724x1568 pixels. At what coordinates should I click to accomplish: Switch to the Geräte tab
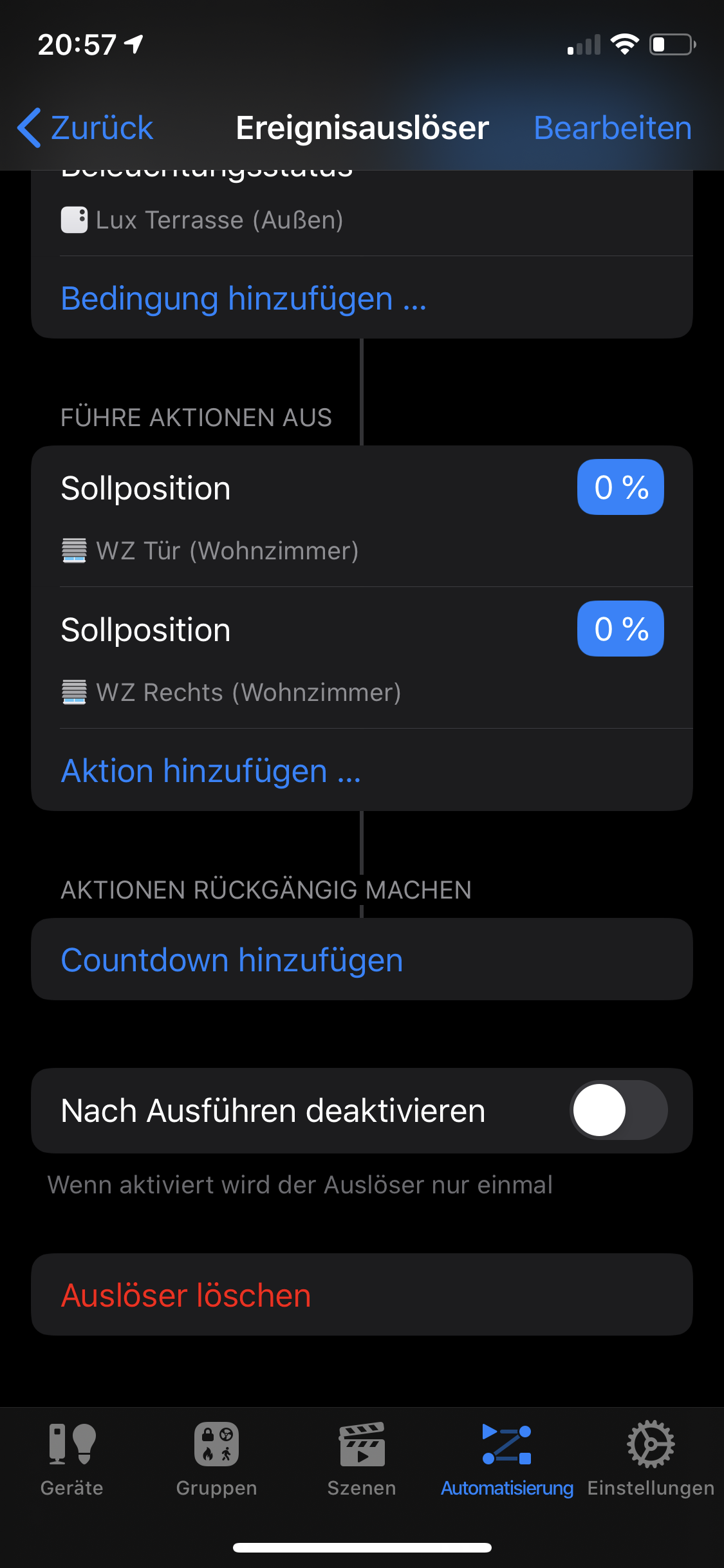click(72, 1459)
